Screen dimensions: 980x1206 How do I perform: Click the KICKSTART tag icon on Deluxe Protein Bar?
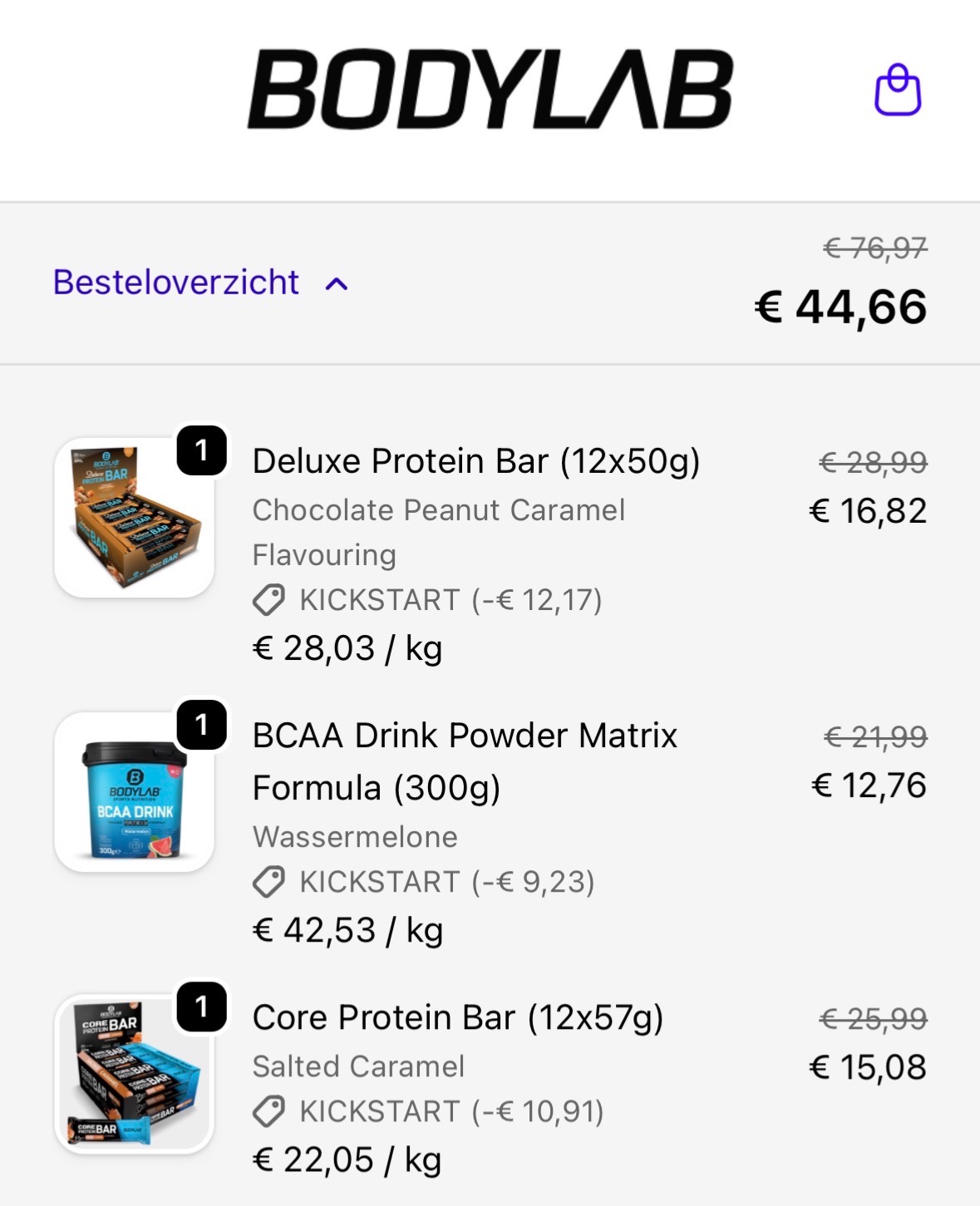pyautogui.click(x=268, y=600)
